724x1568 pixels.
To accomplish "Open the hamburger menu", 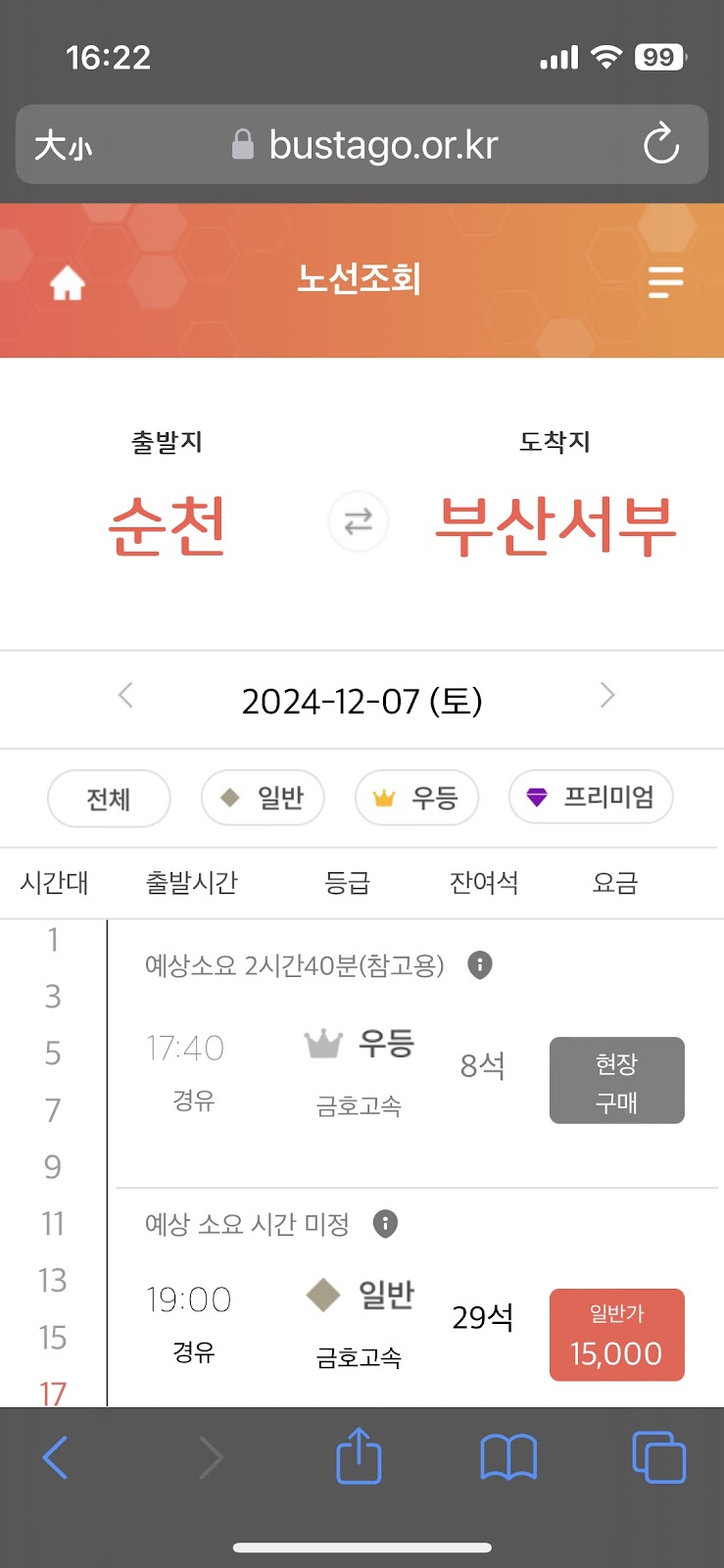I will tap(665, 282).
